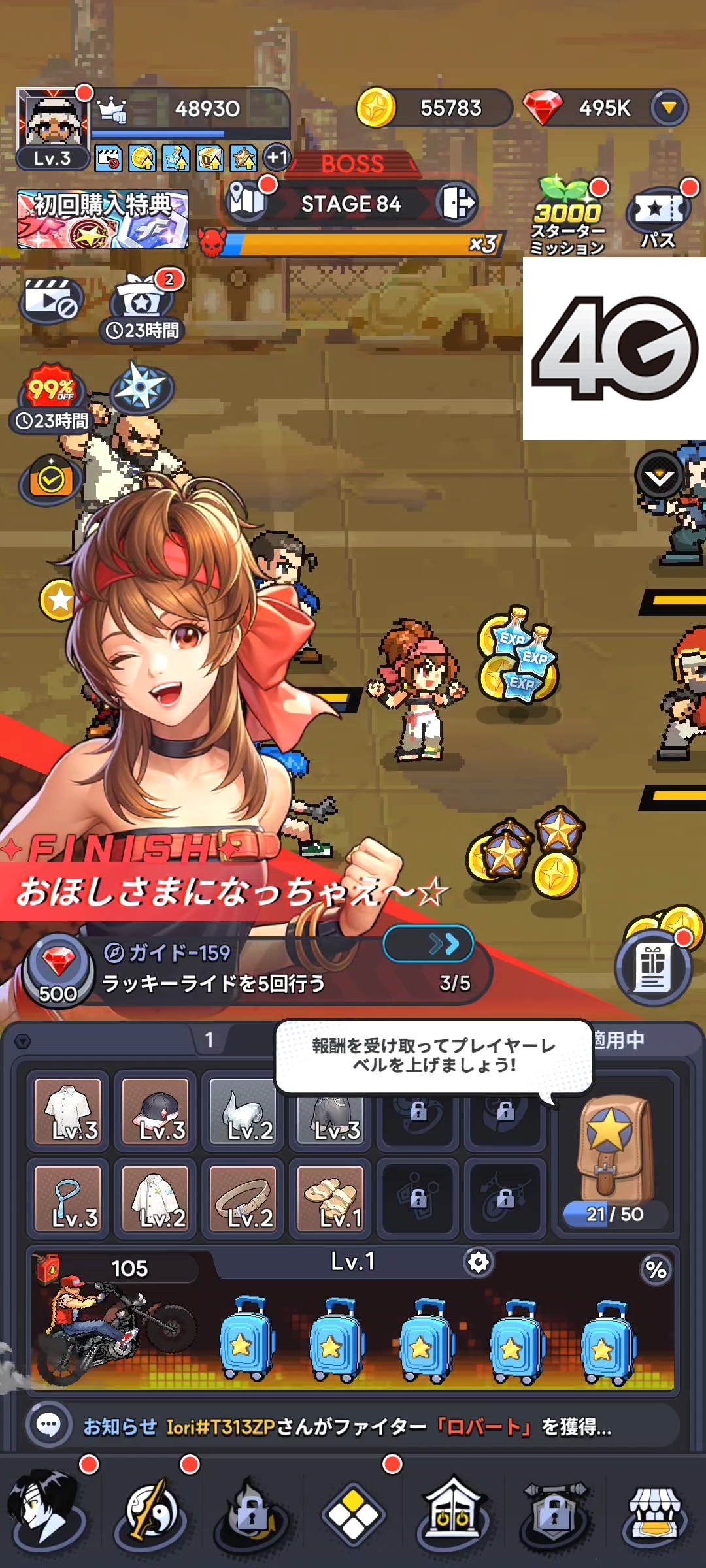This screenshot has width=706, height=1568.
Task: Open the chat bubble next to お知らせ
Action: pos(49,1424)
